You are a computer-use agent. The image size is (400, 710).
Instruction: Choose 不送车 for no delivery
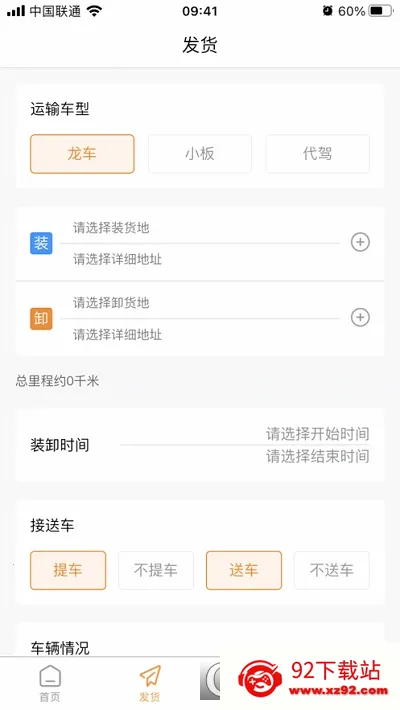332,570
